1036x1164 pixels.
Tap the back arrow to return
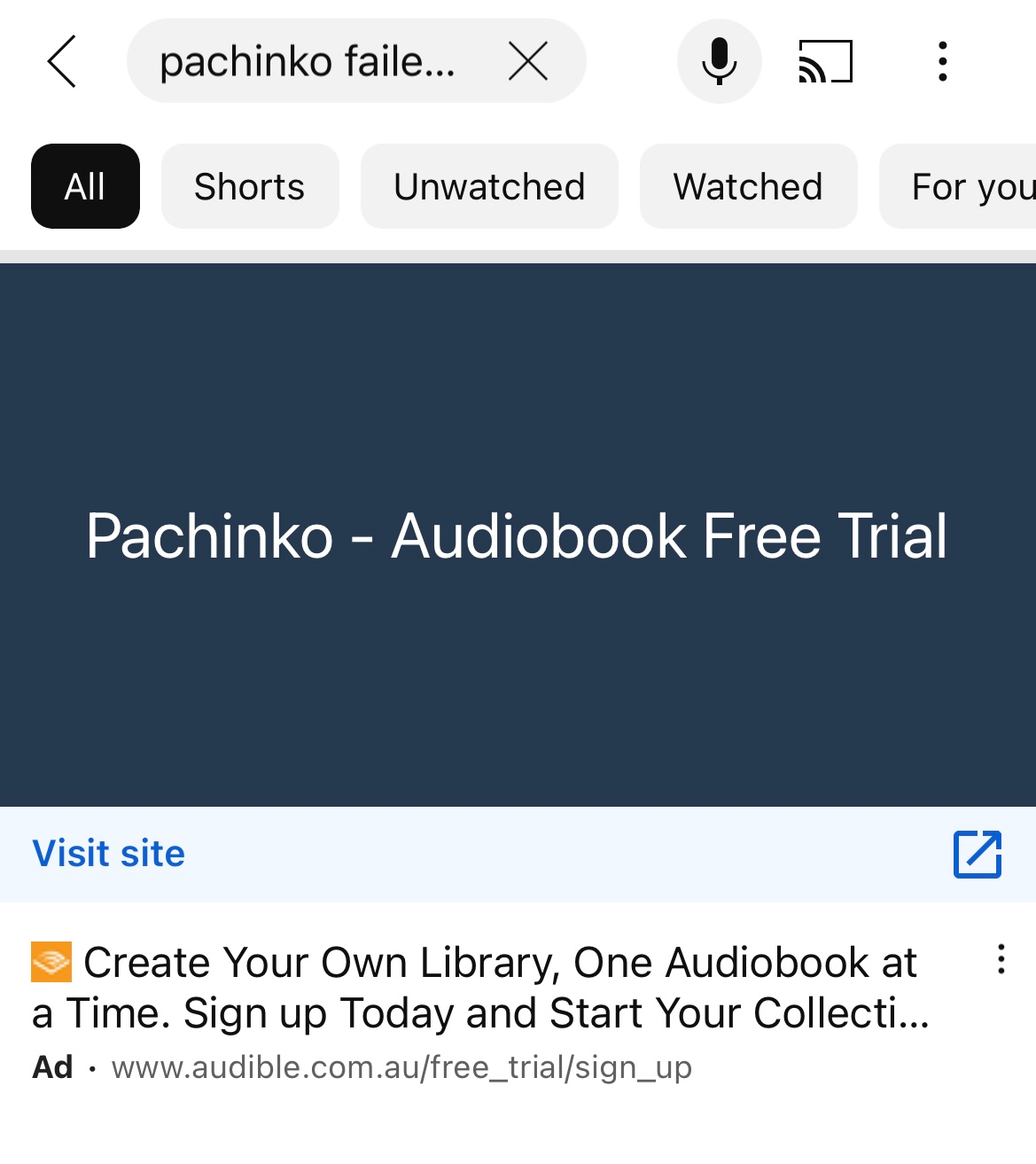(x=60, y=60)
